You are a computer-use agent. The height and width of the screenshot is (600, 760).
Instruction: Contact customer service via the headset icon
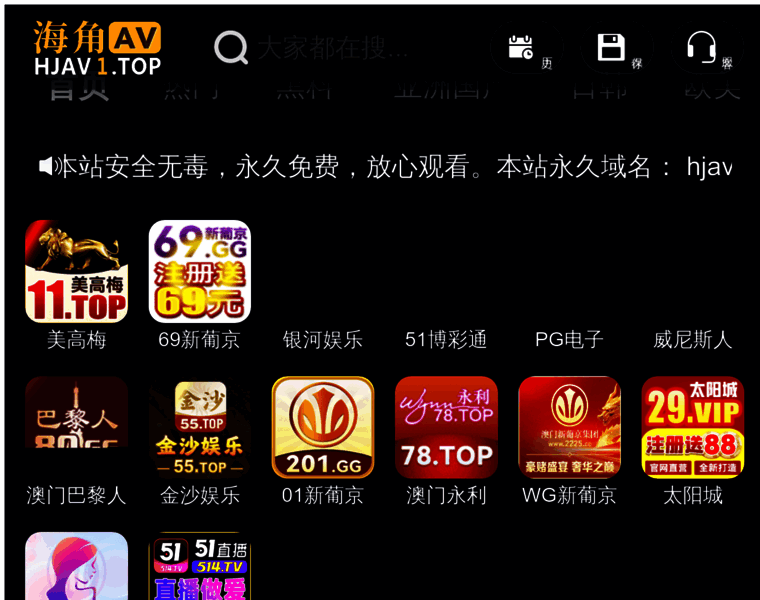701,47
